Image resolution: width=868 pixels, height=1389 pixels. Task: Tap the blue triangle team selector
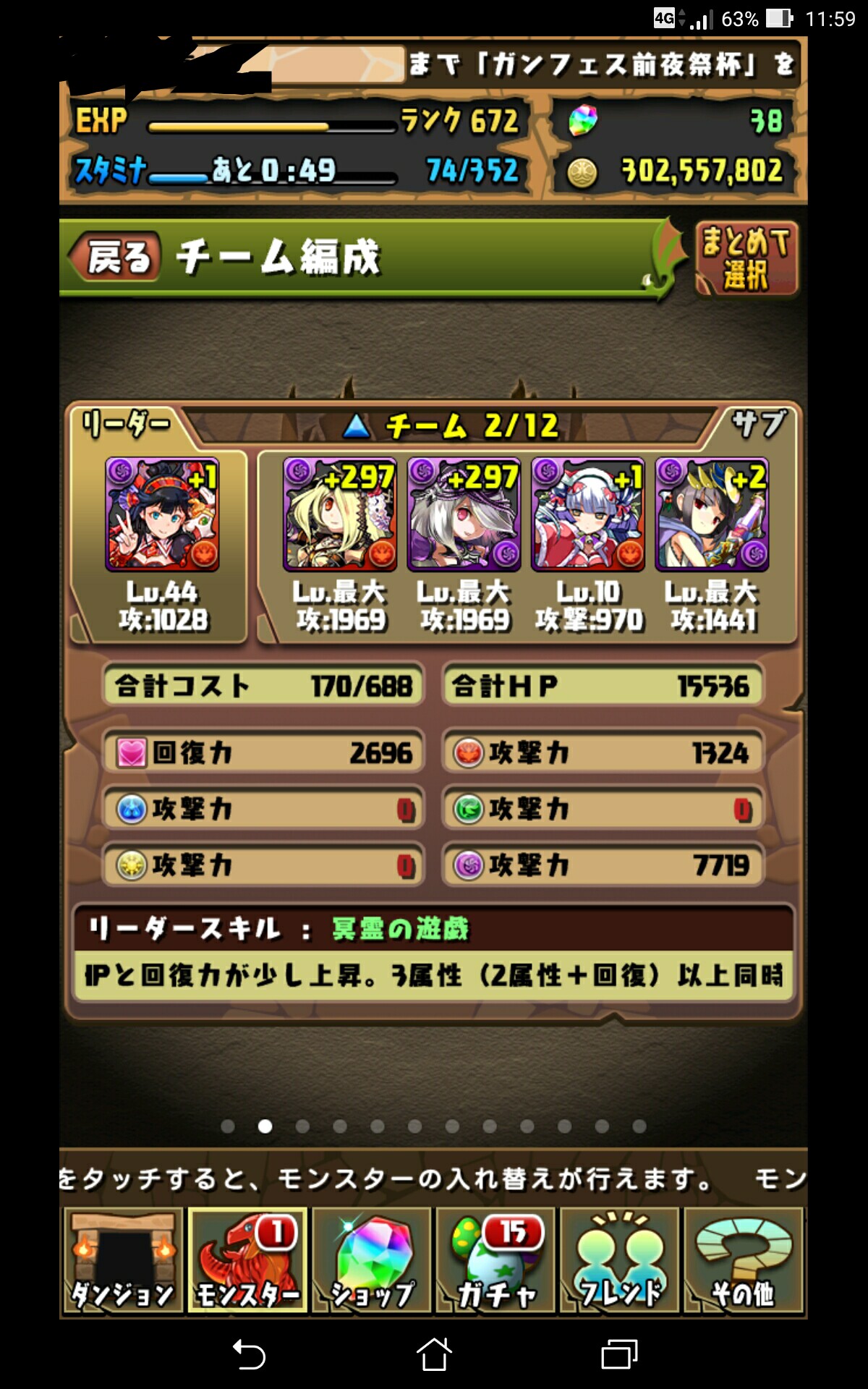356,426
